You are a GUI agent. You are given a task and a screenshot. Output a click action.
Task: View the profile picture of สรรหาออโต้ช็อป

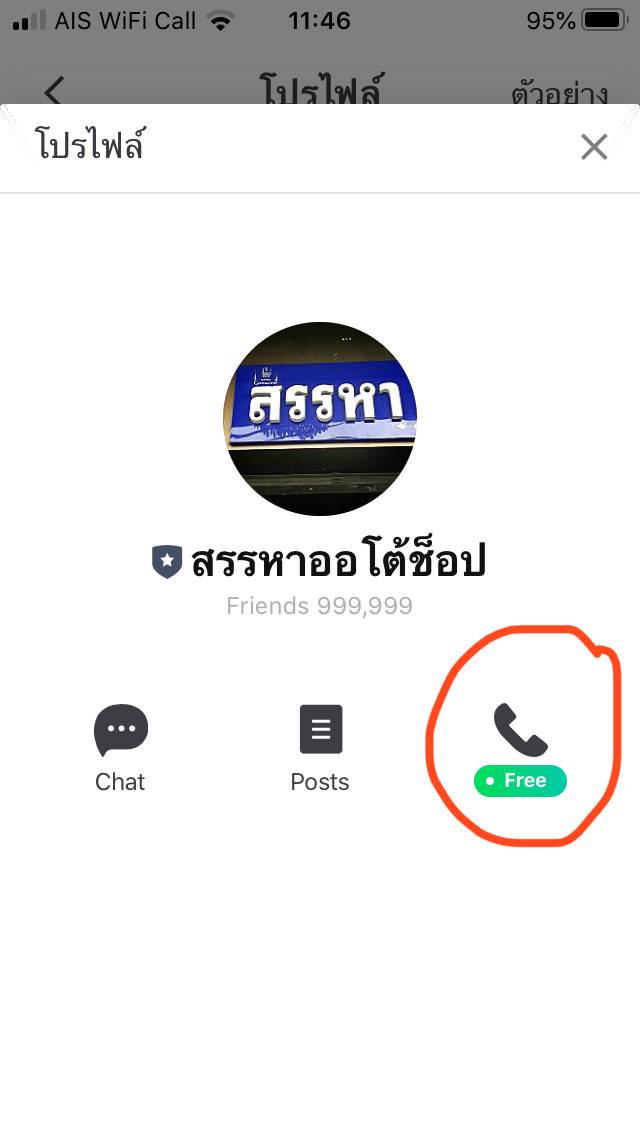(x=320, y=418)
